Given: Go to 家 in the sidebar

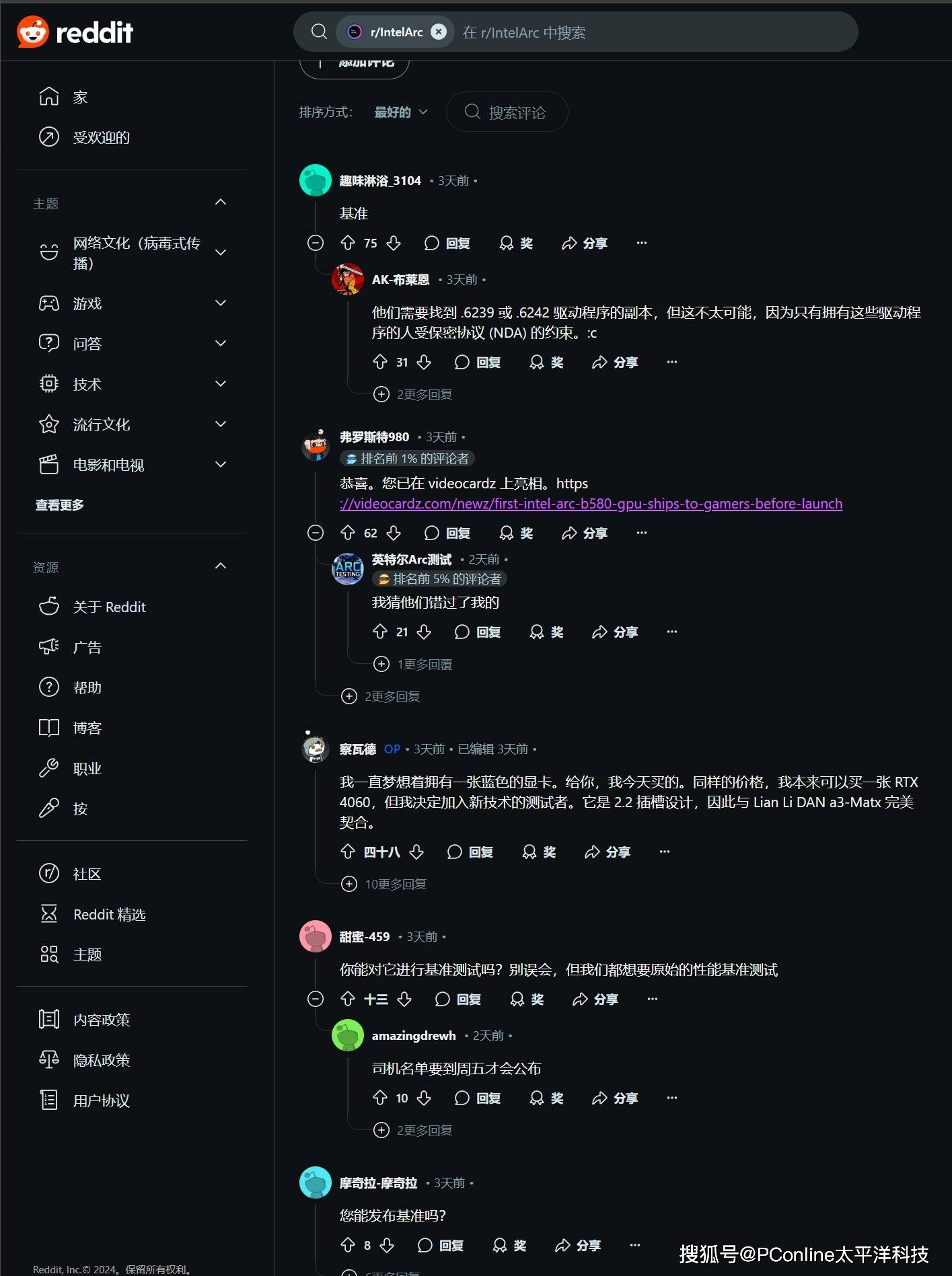Looking at the screenshot, I should (x=79, y=98).
